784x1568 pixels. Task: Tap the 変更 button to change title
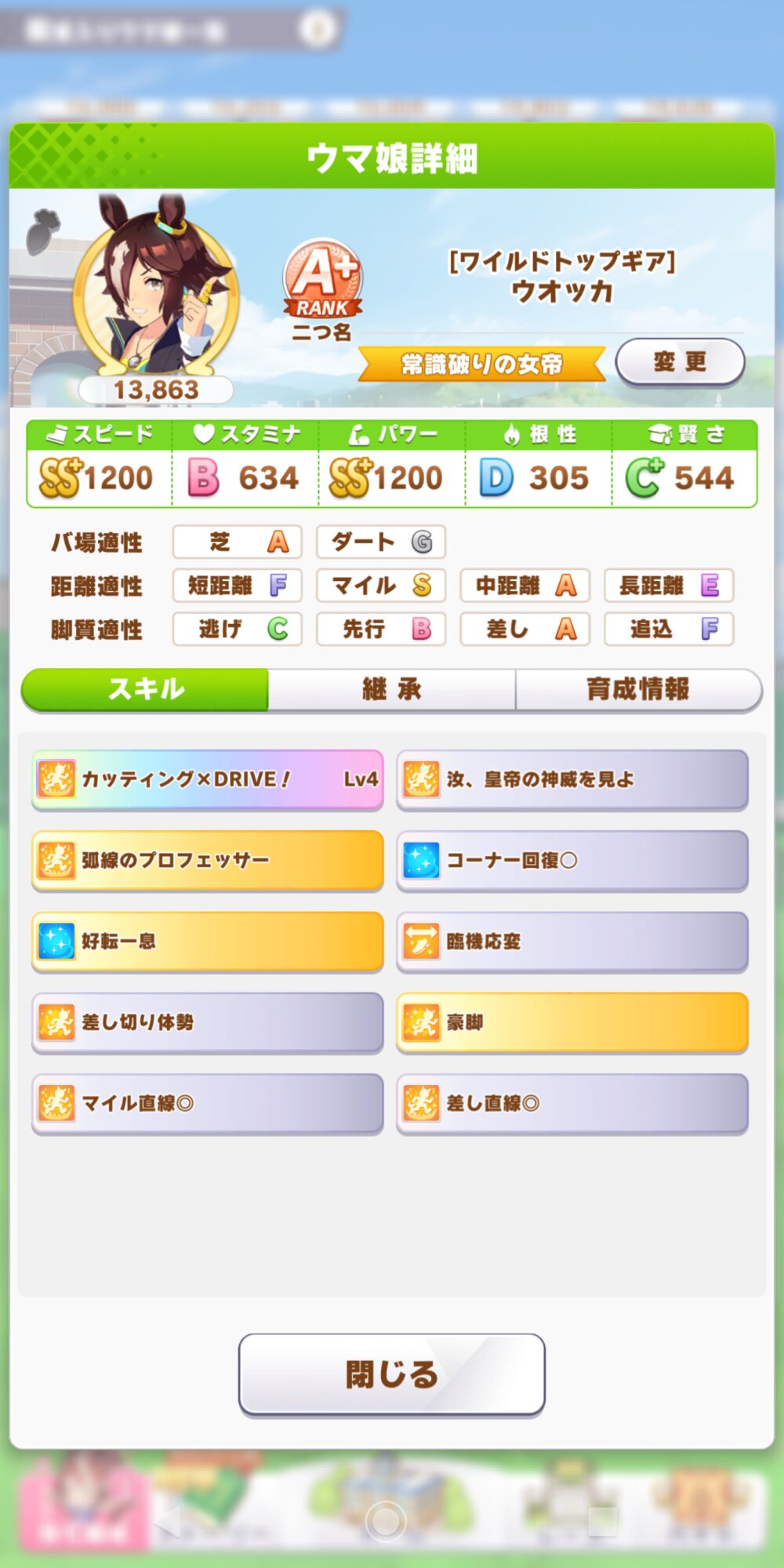(x=680, y=362)
